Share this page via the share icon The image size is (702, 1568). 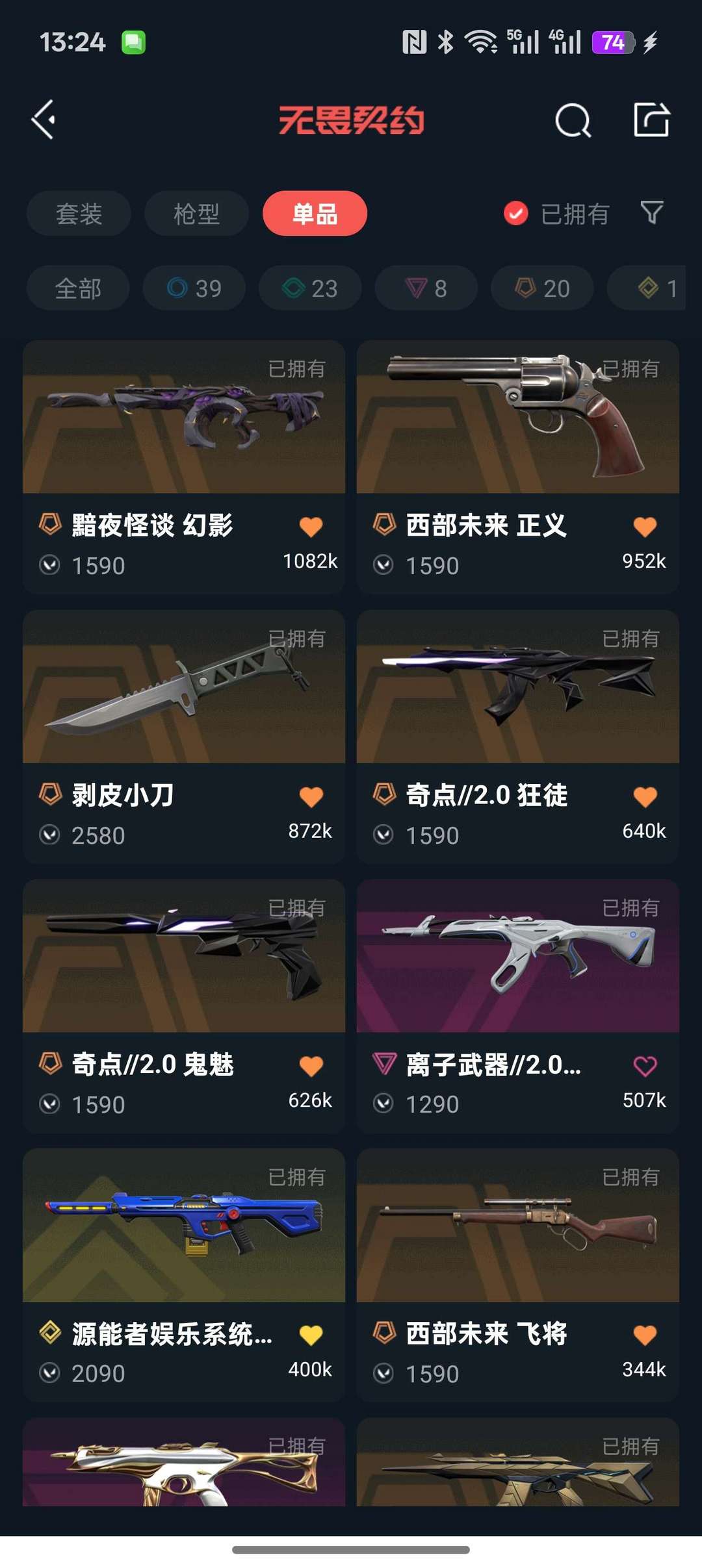[x=651, y=120]
